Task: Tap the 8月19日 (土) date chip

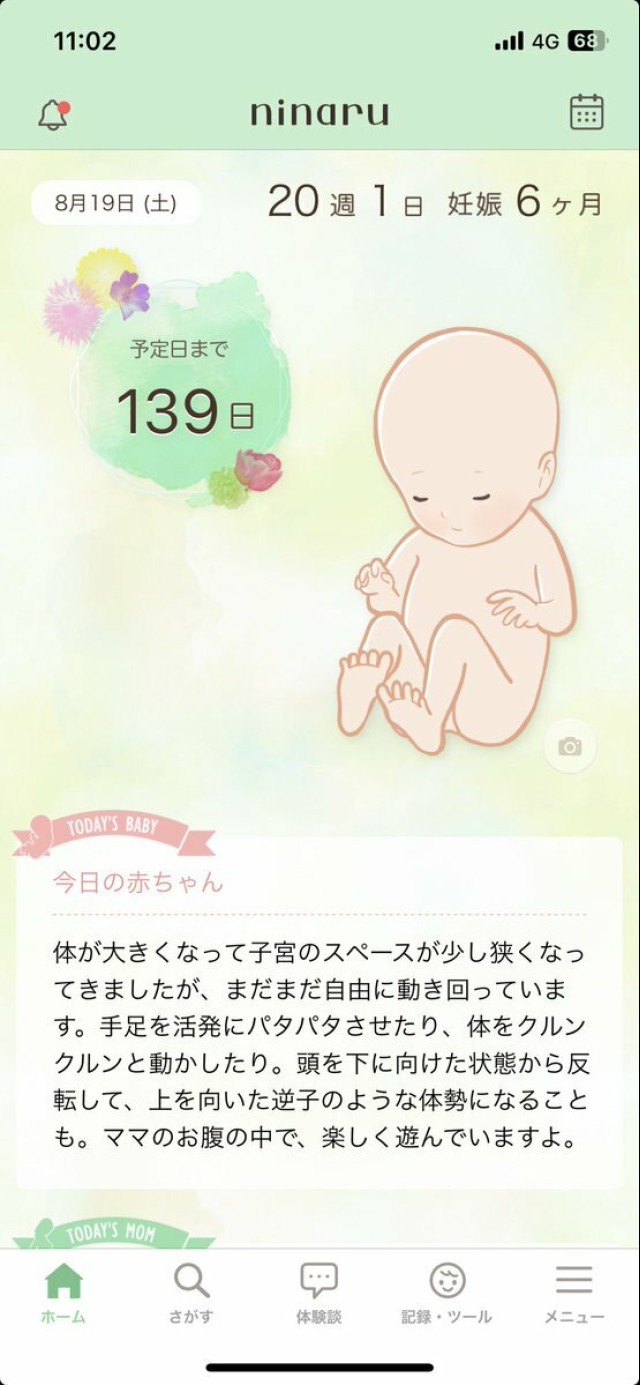Action: [x=116, y=203]
